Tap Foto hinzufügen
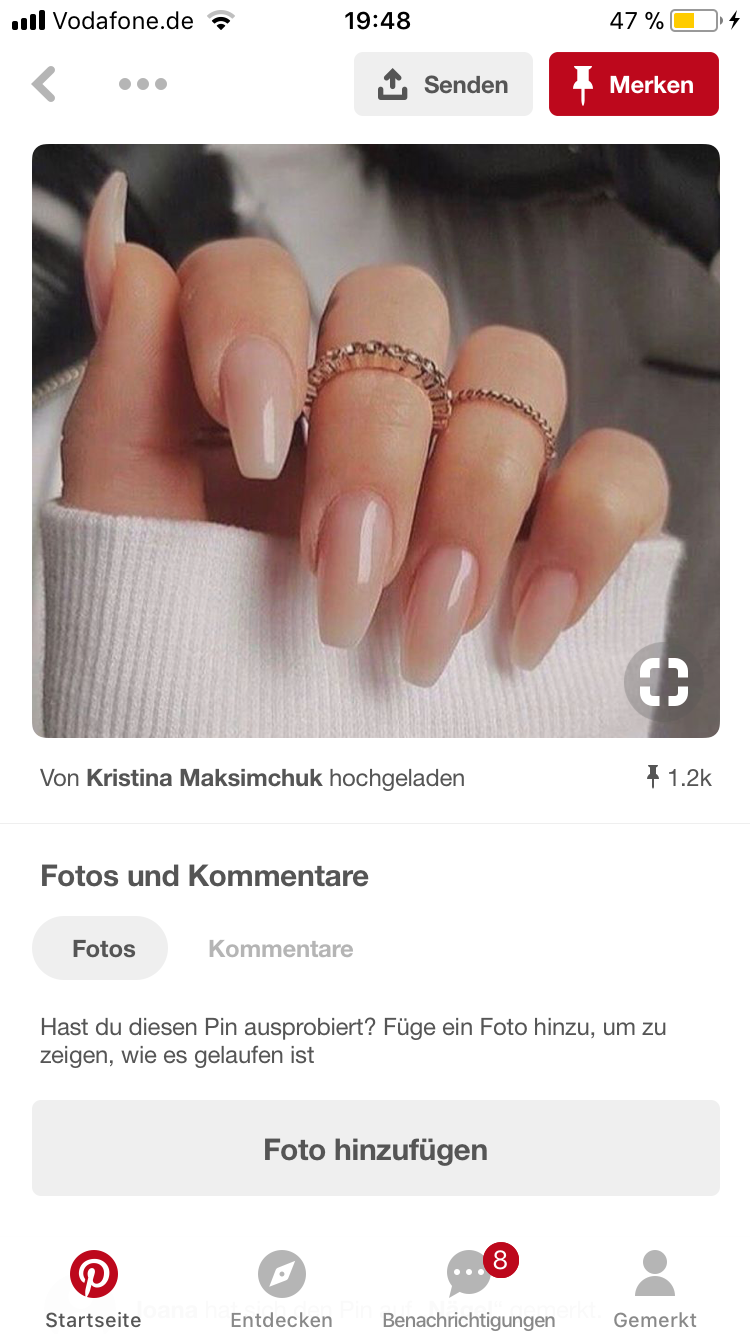Image resolution: width=750 pixels, height=1334 pixels. (x=375, y=1149)
